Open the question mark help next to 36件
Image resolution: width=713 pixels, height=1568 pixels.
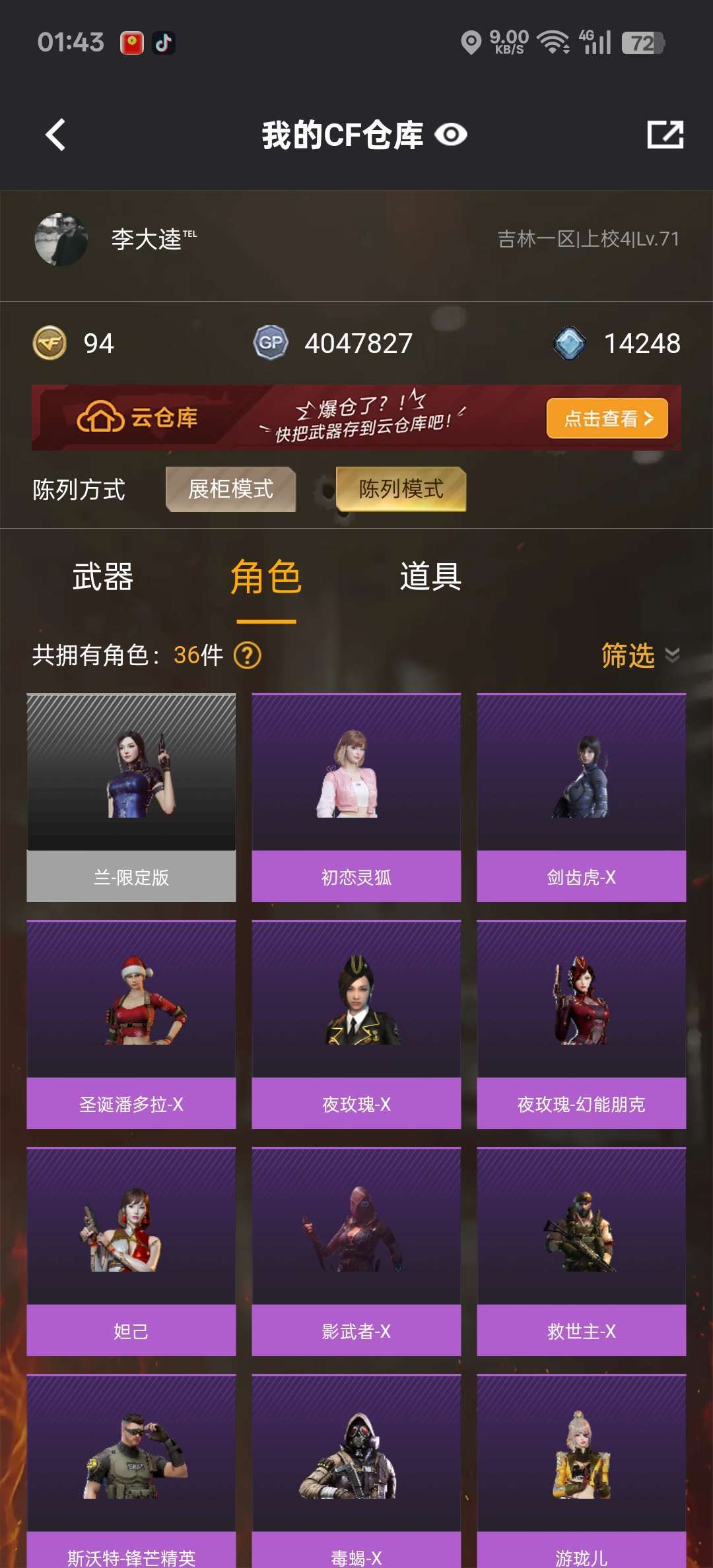pyautogui.click(x=248, y=655)
